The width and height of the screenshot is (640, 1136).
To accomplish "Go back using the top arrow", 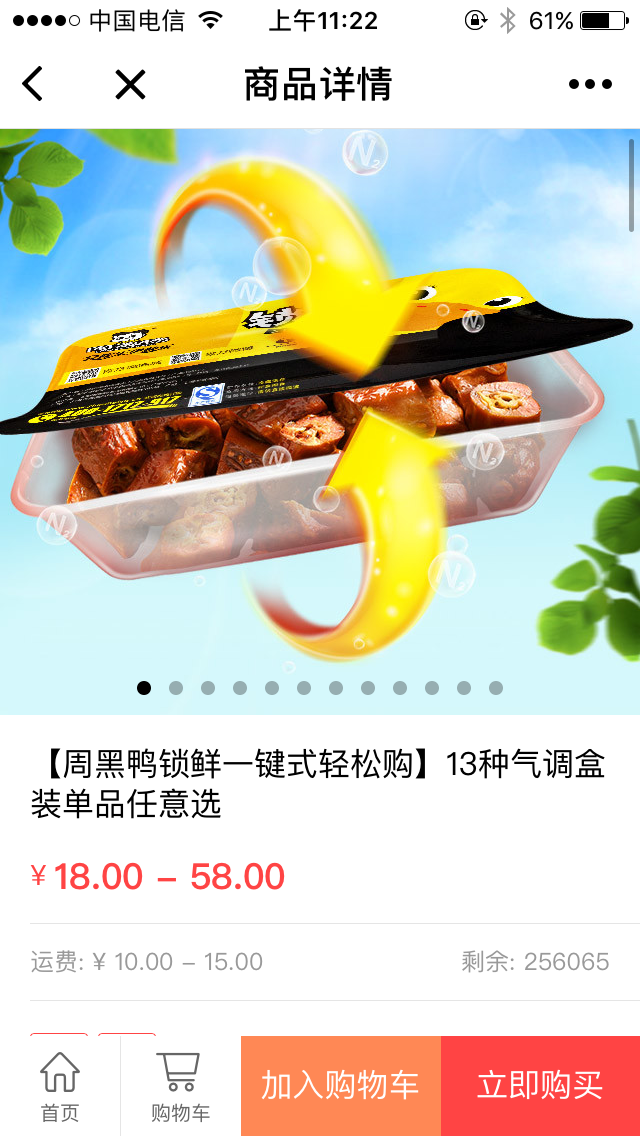I will 33,84.
